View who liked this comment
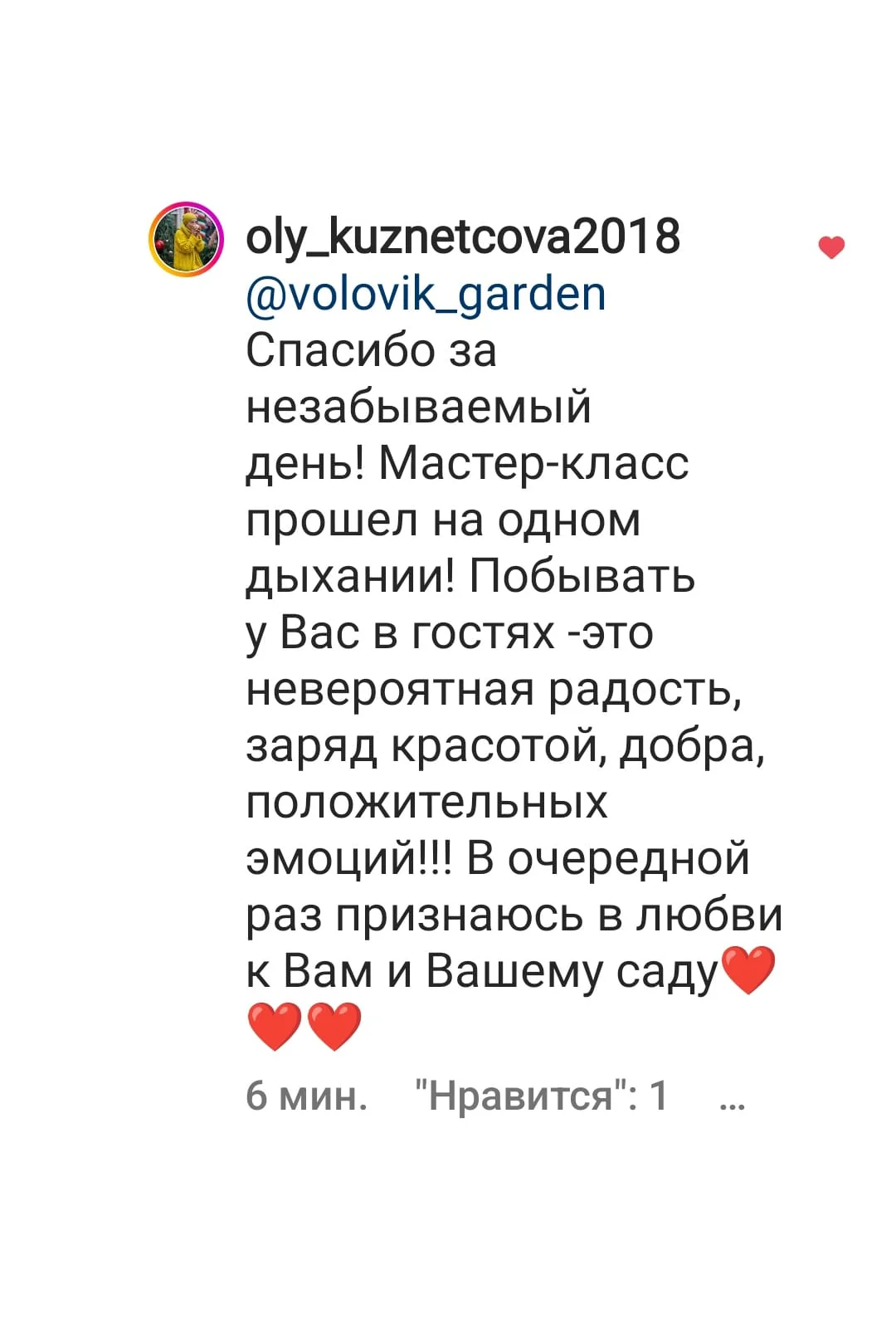Screen dimensions: 896x1328 point(541,1096)
